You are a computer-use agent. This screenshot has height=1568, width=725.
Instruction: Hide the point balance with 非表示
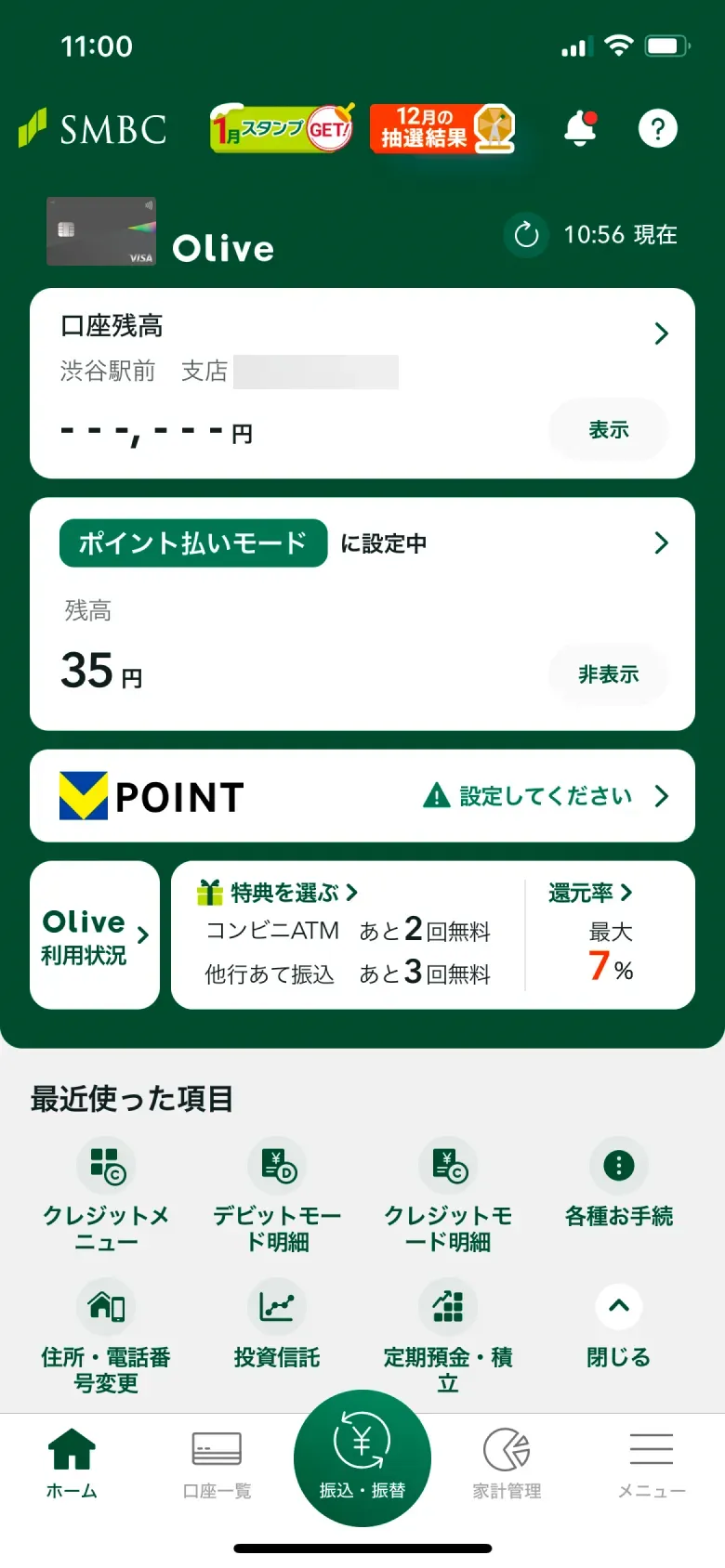click(x=608, y=675)
